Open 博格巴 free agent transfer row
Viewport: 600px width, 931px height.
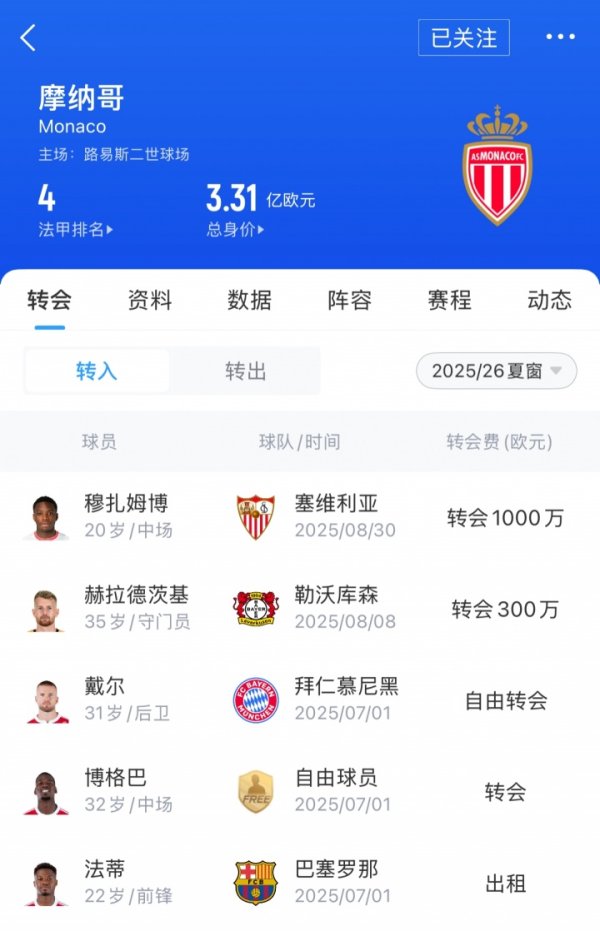tap(300, 792)
